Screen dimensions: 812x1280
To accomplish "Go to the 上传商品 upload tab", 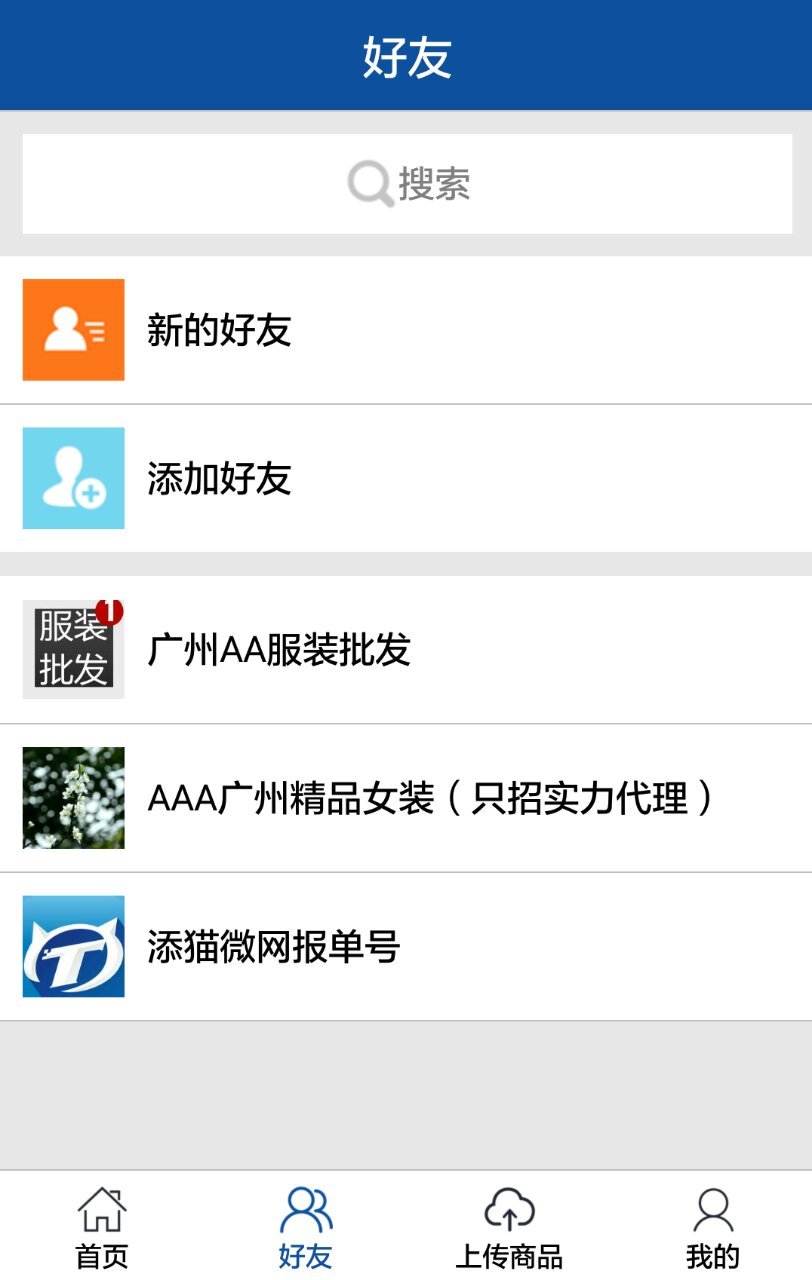I will coord(508,1228).
